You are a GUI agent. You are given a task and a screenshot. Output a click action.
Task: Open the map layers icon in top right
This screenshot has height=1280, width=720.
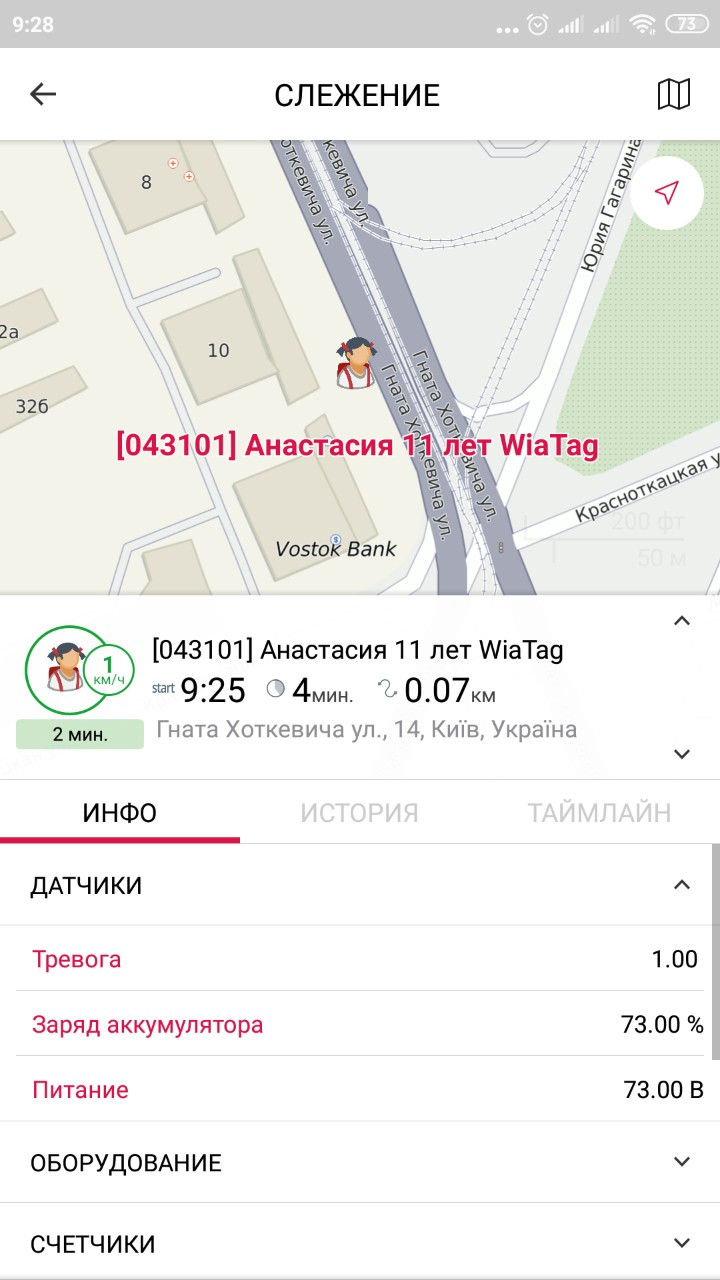click(674, 94)
